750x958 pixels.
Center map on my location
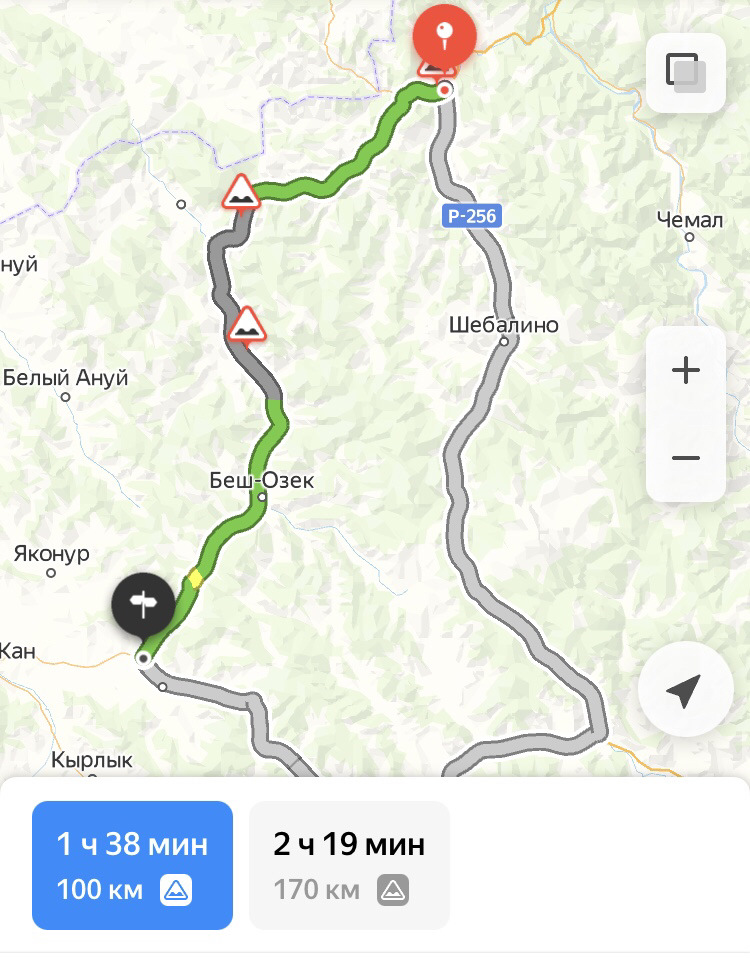tap(685, 690)
